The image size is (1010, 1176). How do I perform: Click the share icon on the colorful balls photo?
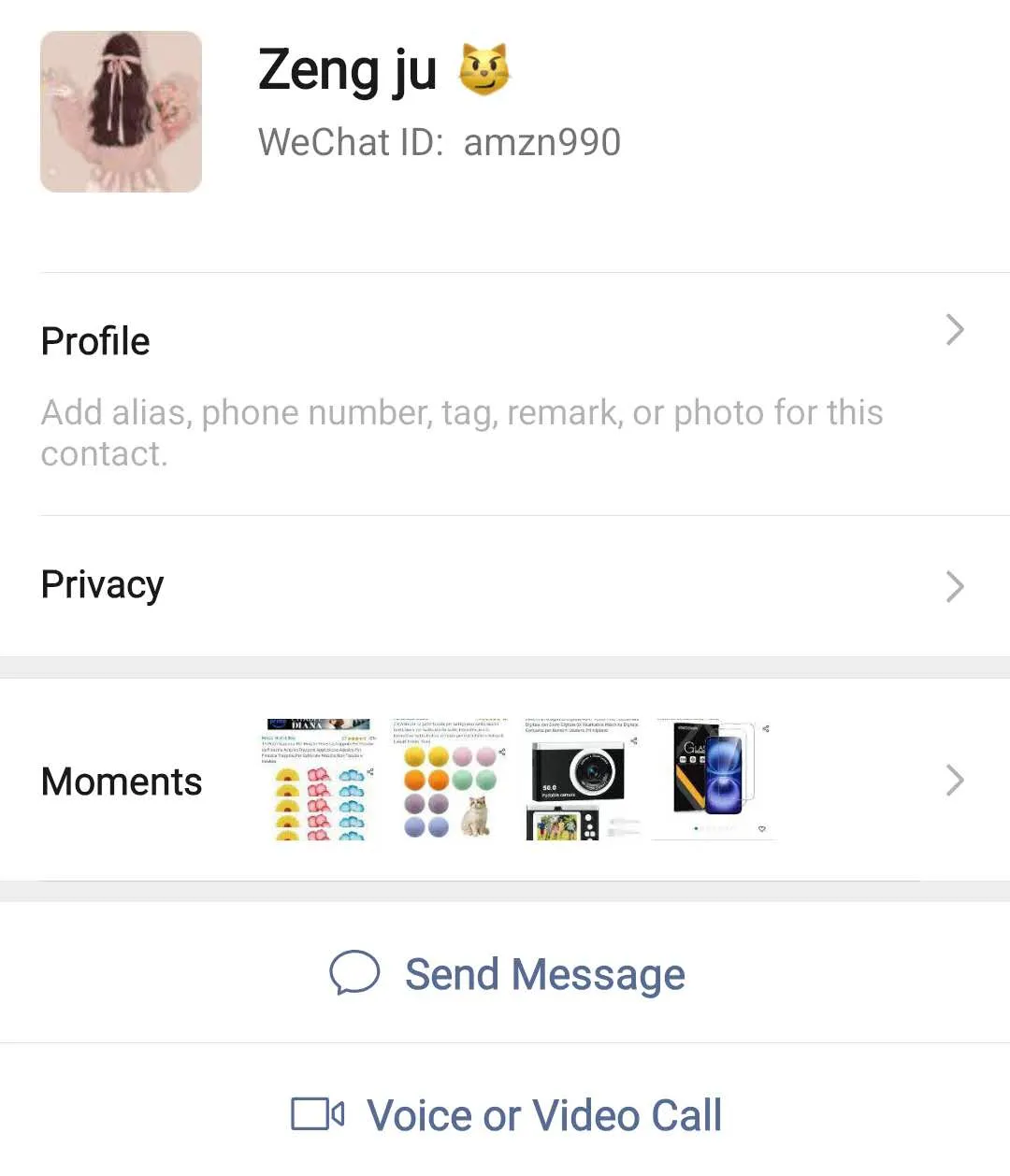coord(502,750)
